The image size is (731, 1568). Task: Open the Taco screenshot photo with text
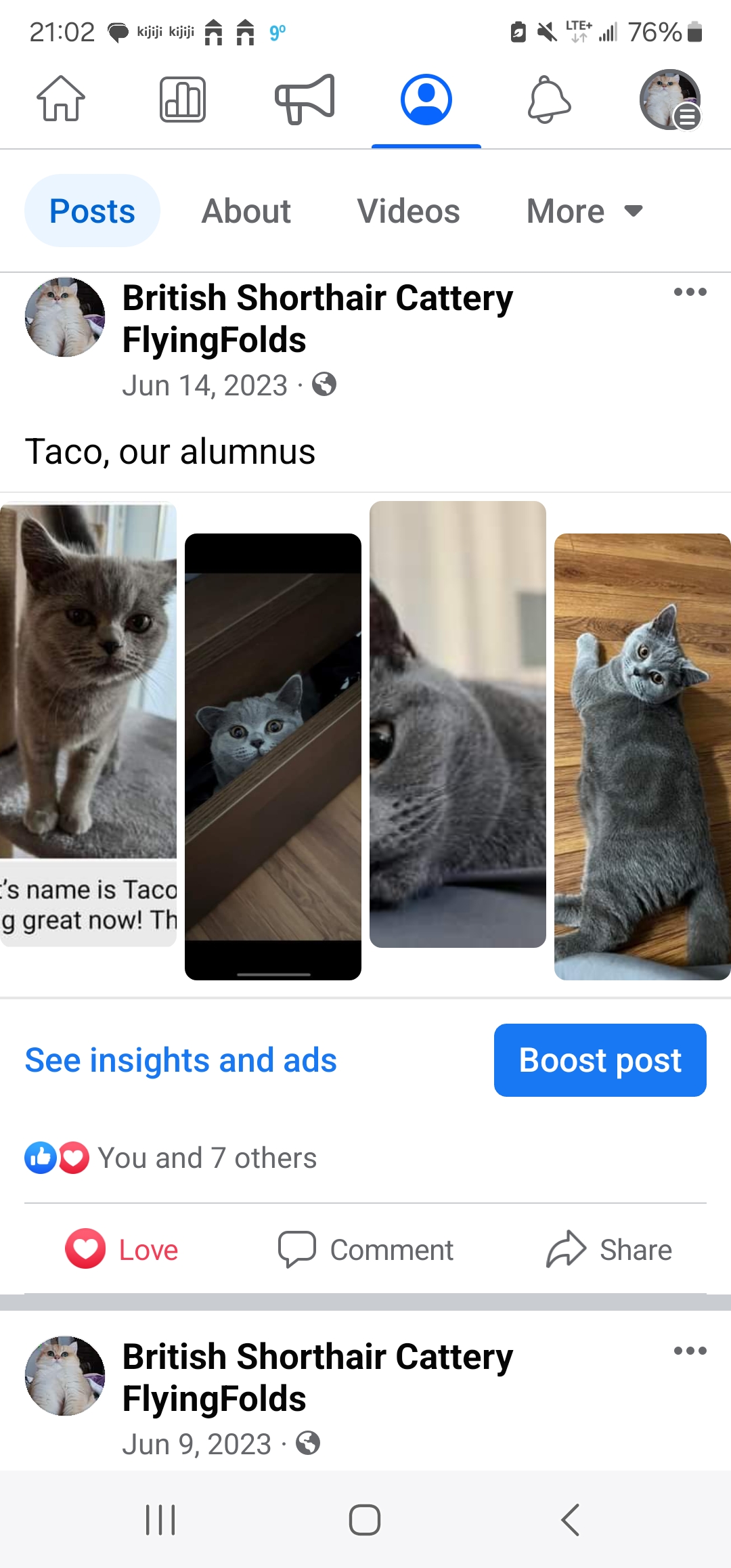click(x=88, y=724)
